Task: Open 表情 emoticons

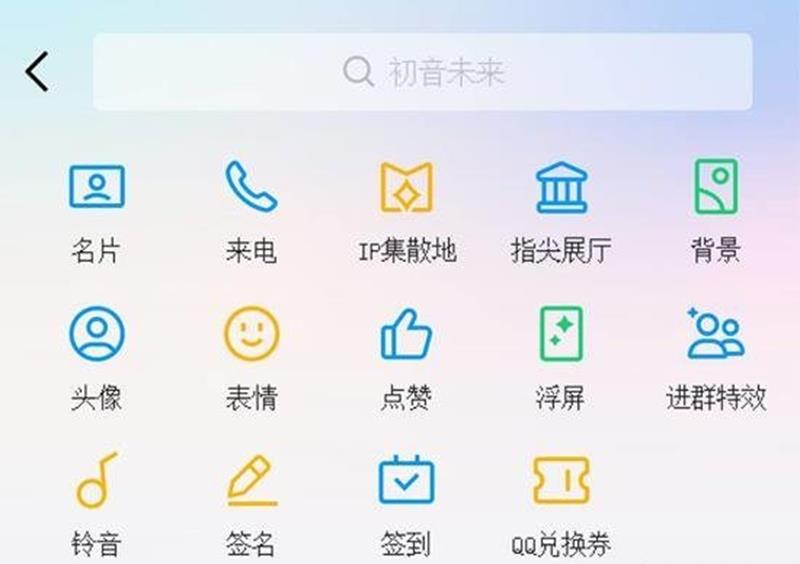Action: (x=250, y=335)
